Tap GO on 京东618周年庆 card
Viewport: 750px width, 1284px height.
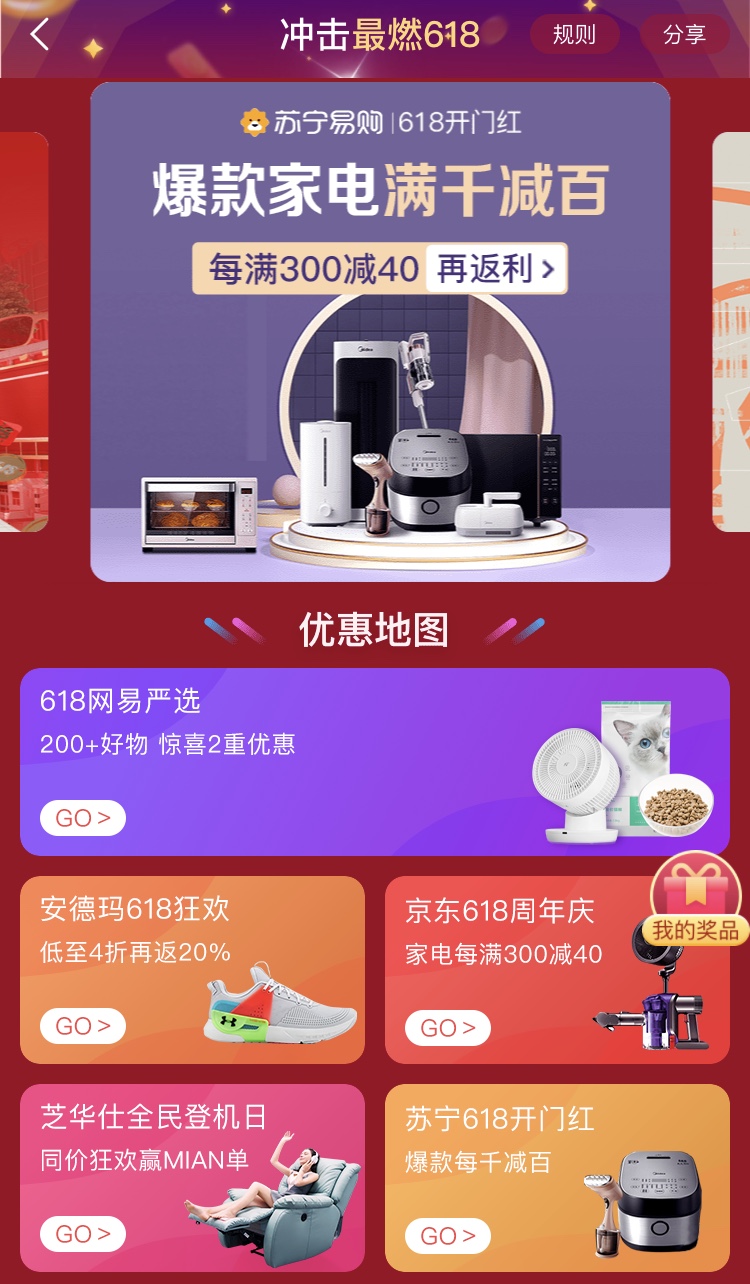tap(447, 1028)
